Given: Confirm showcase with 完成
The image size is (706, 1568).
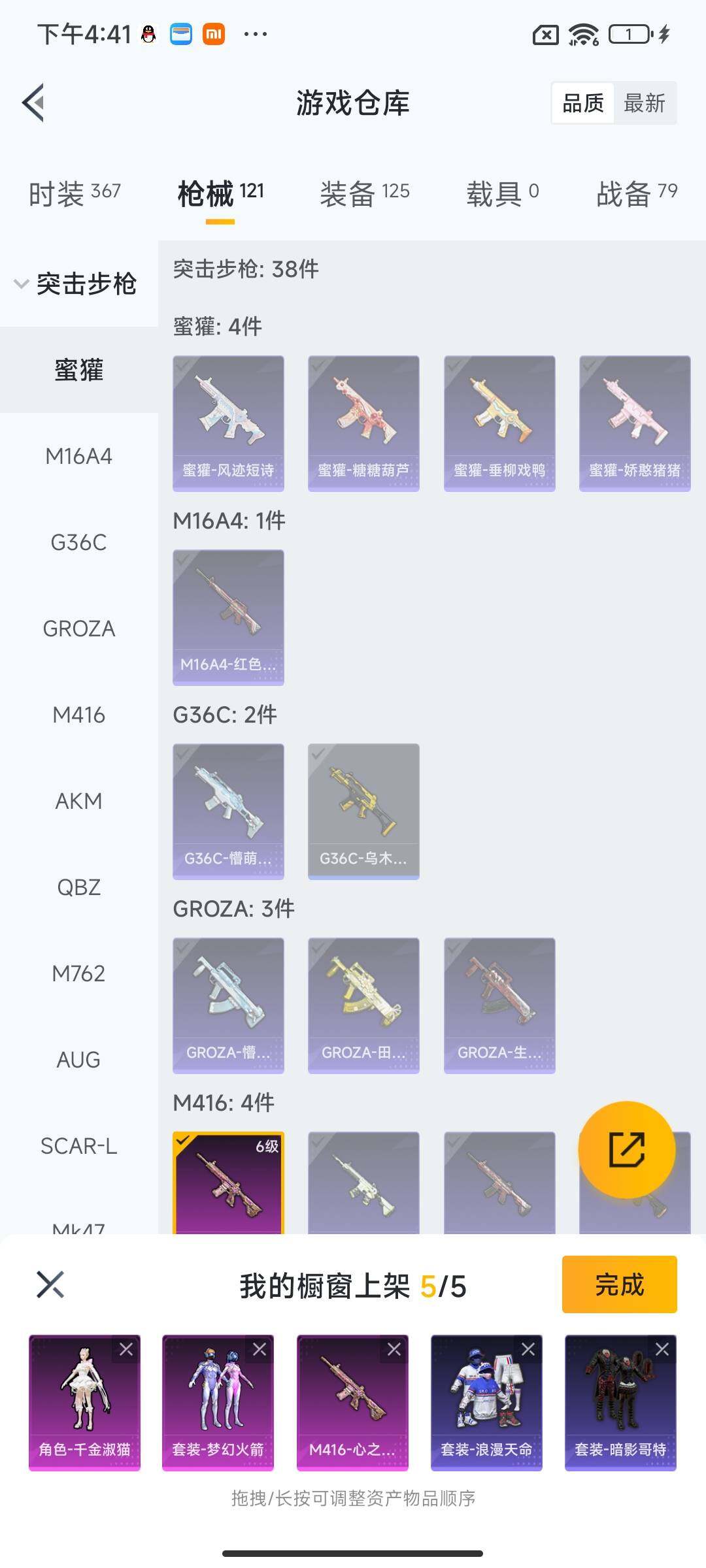Looking at the screenshot, I should coord(619,1284).
